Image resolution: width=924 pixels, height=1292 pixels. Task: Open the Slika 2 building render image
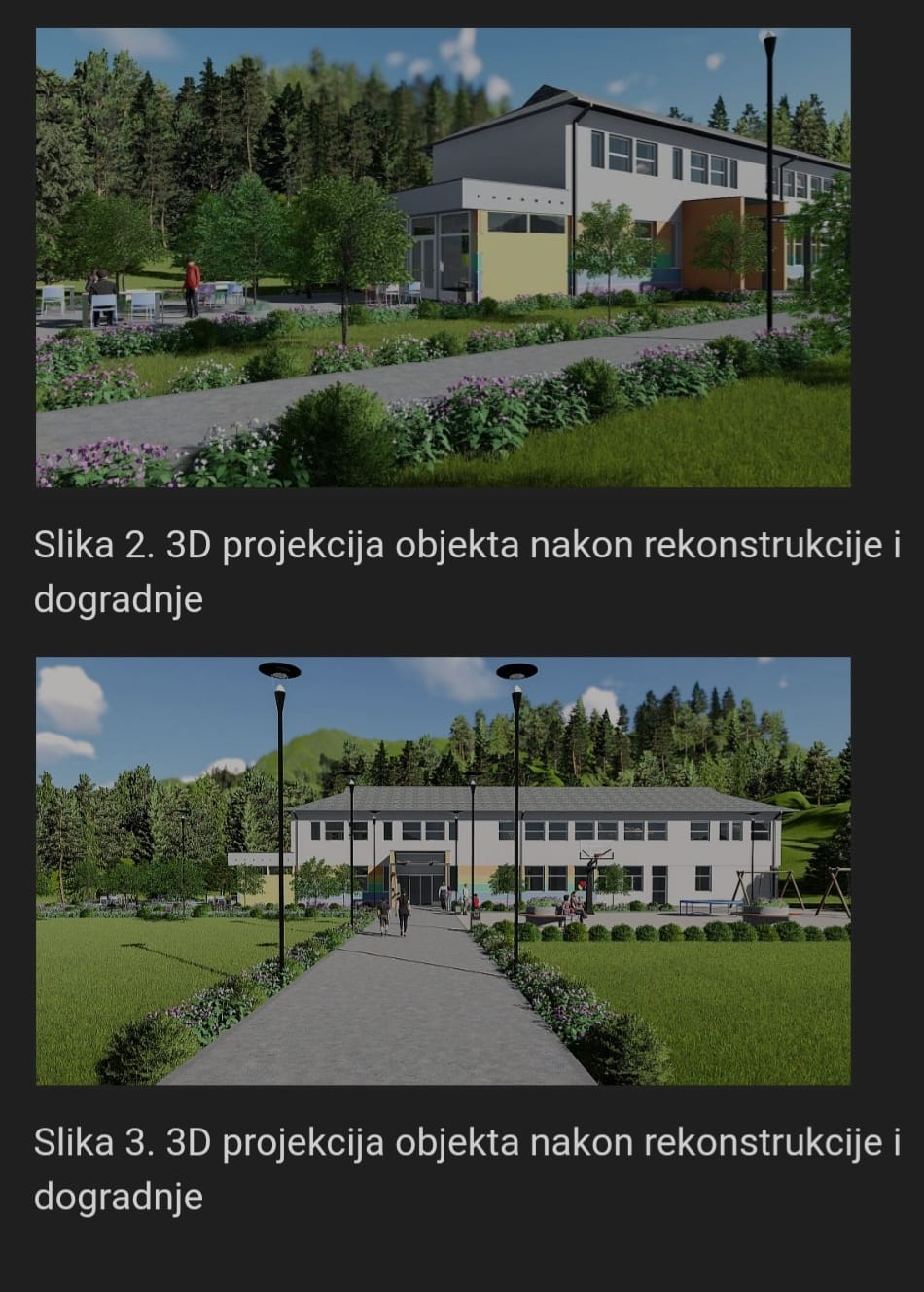pyautogui.click(x=443, y=258)
